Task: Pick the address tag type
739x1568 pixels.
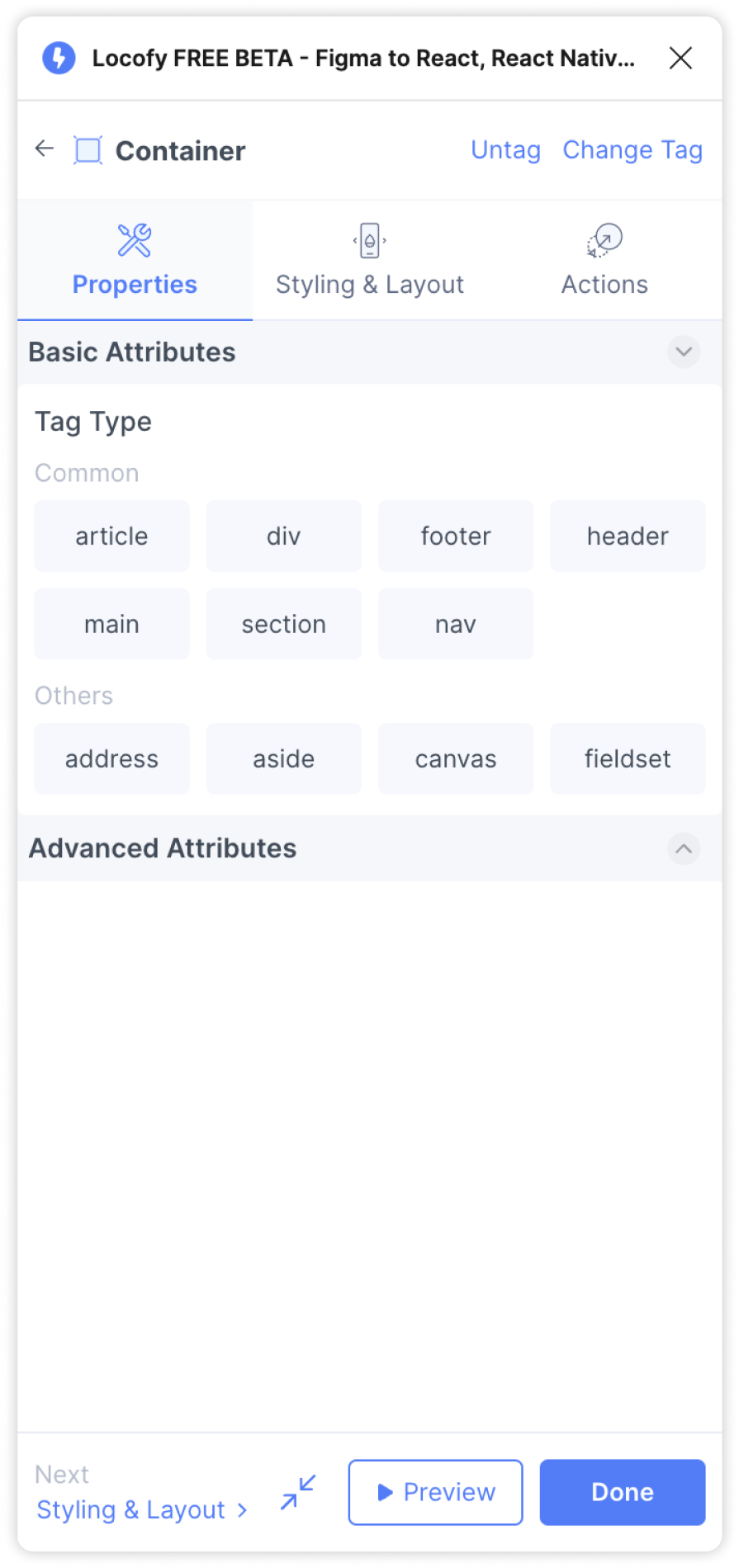Action: 111,758
